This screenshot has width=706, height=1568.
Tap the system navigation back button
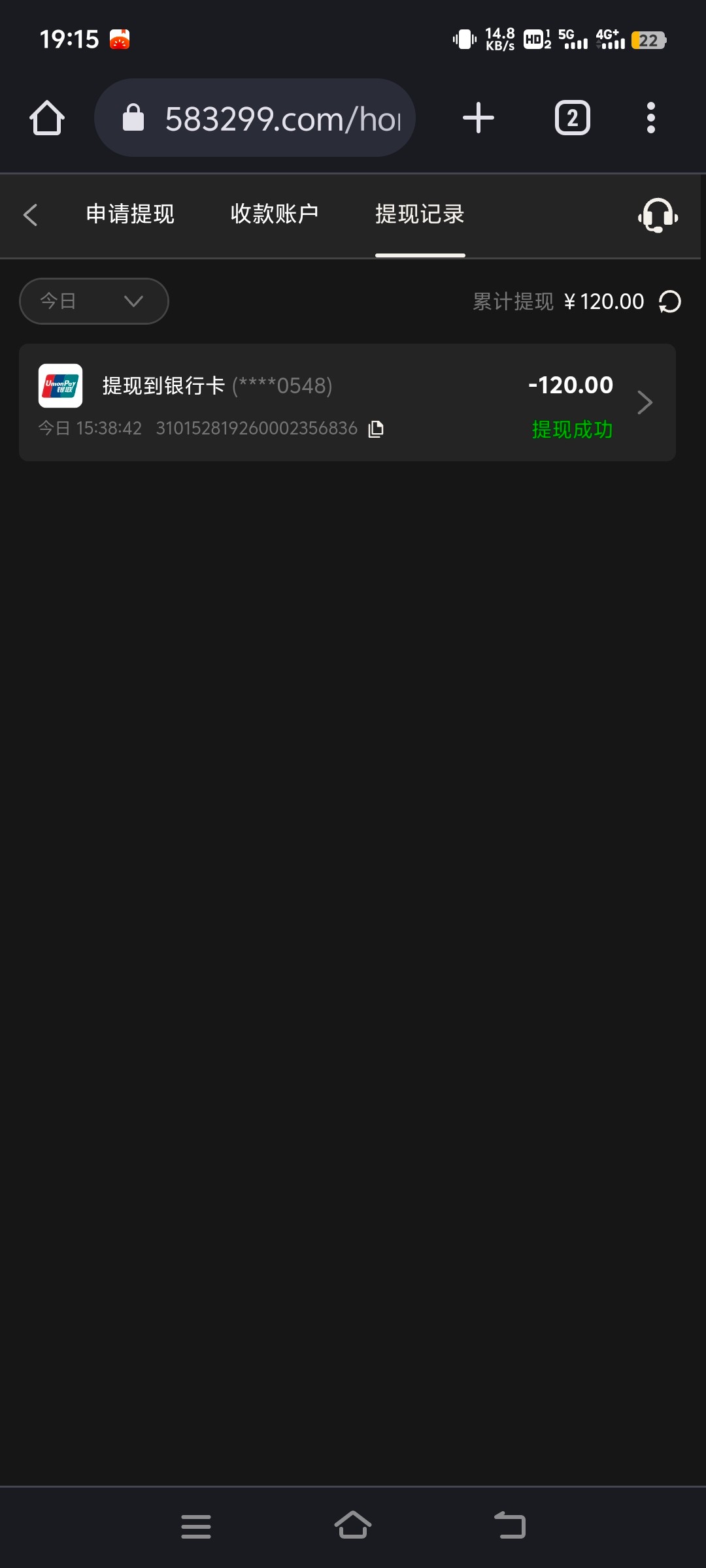click(x=510, y=1526)
